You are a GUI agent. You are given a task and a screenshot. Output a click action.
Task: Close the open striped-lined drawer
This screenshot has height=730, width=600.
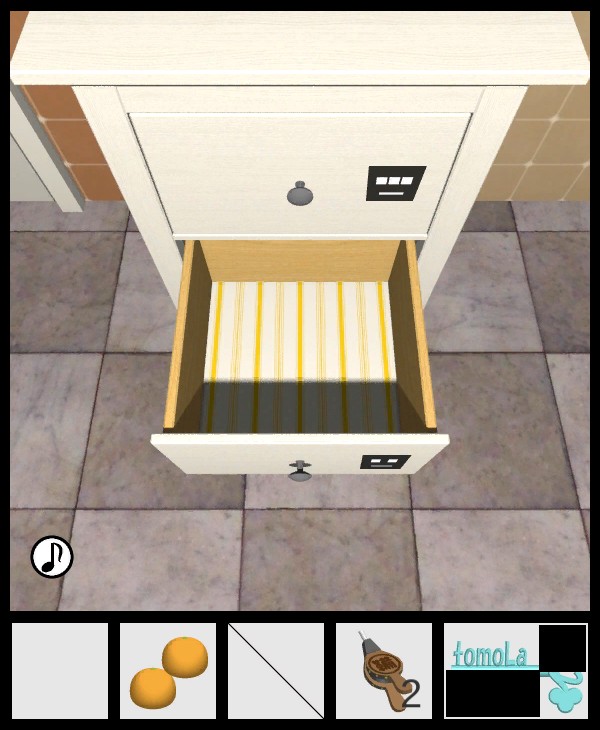click(300, 466)
